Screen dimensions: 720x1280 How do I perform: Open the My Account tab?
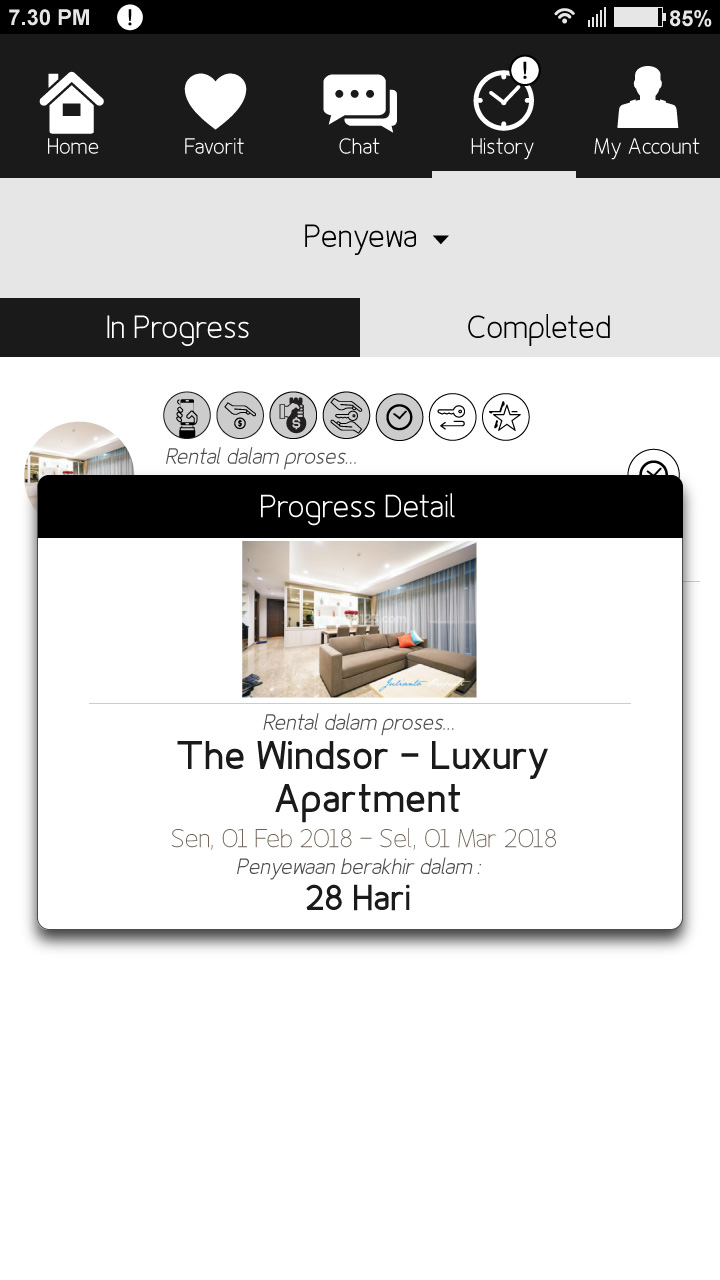(x=647, y=115)
